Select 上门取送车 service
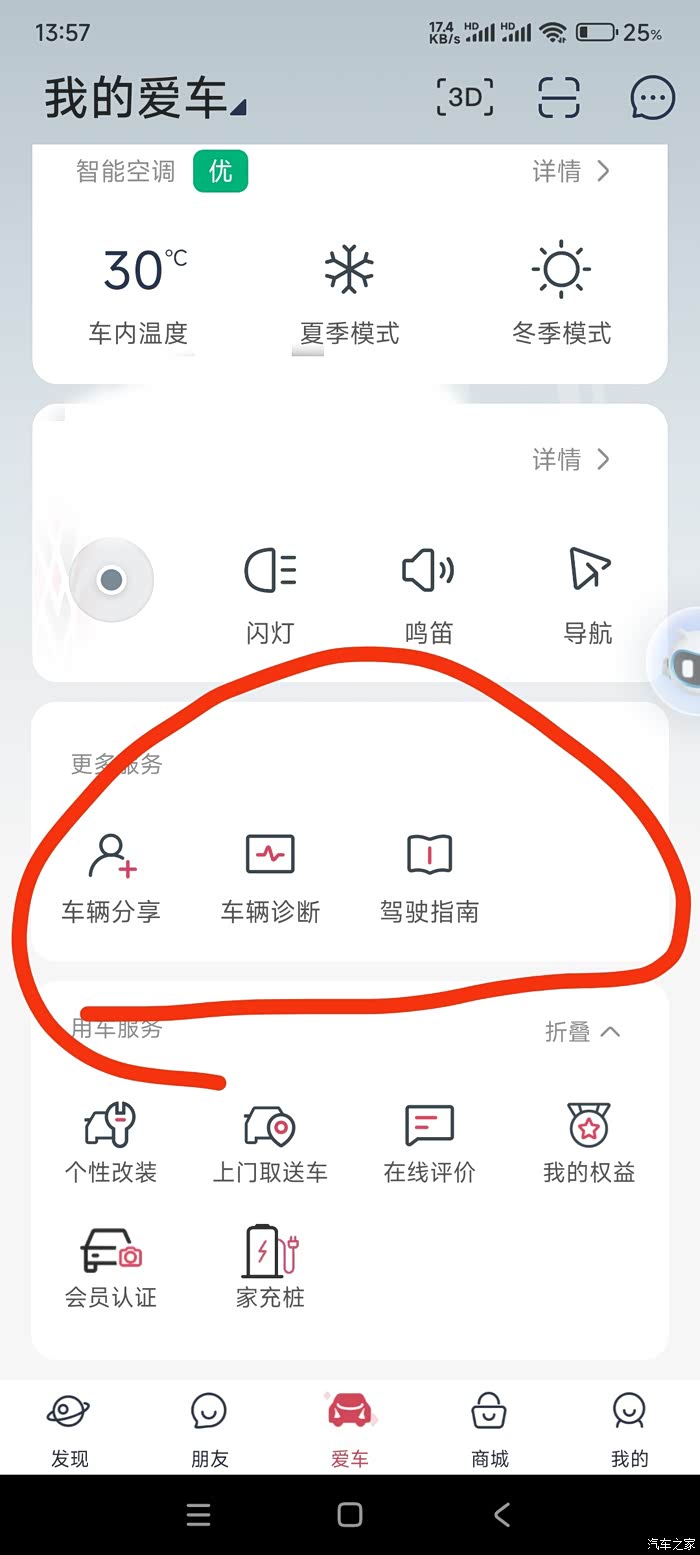The image size is (700, 1555). tap(270, 1144)
